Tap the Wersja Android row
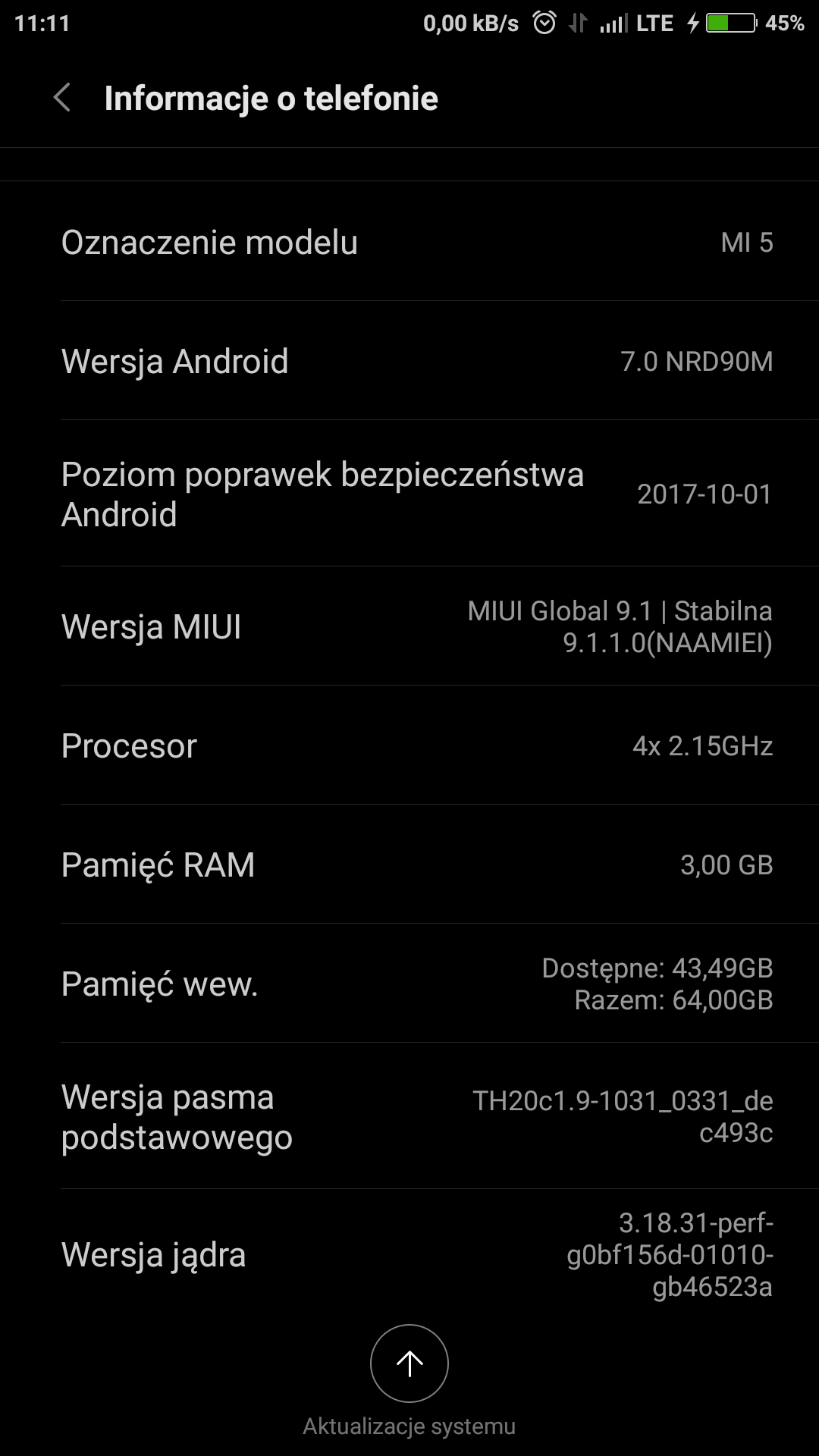The image size is (819, 1456). point(409,361)
